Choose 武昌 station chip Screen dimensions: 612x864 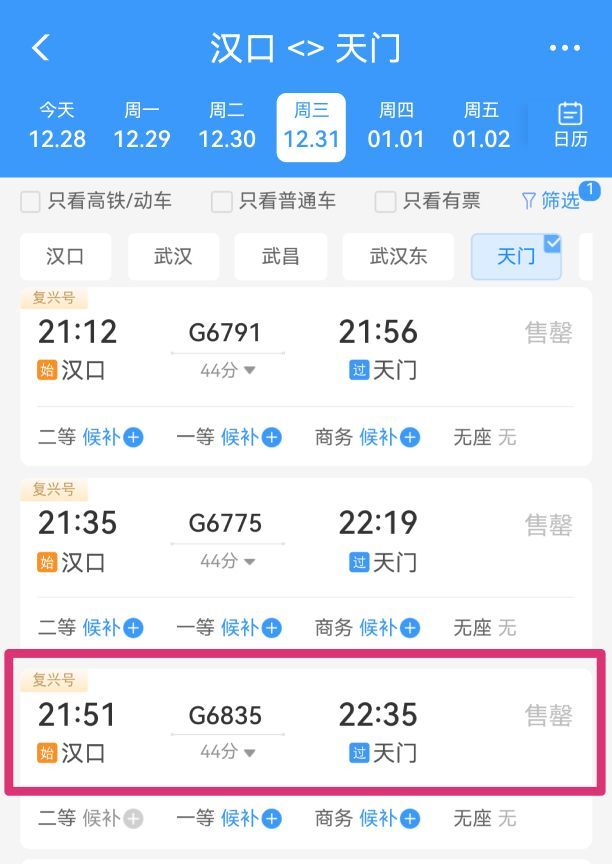[x=280, y=256]
